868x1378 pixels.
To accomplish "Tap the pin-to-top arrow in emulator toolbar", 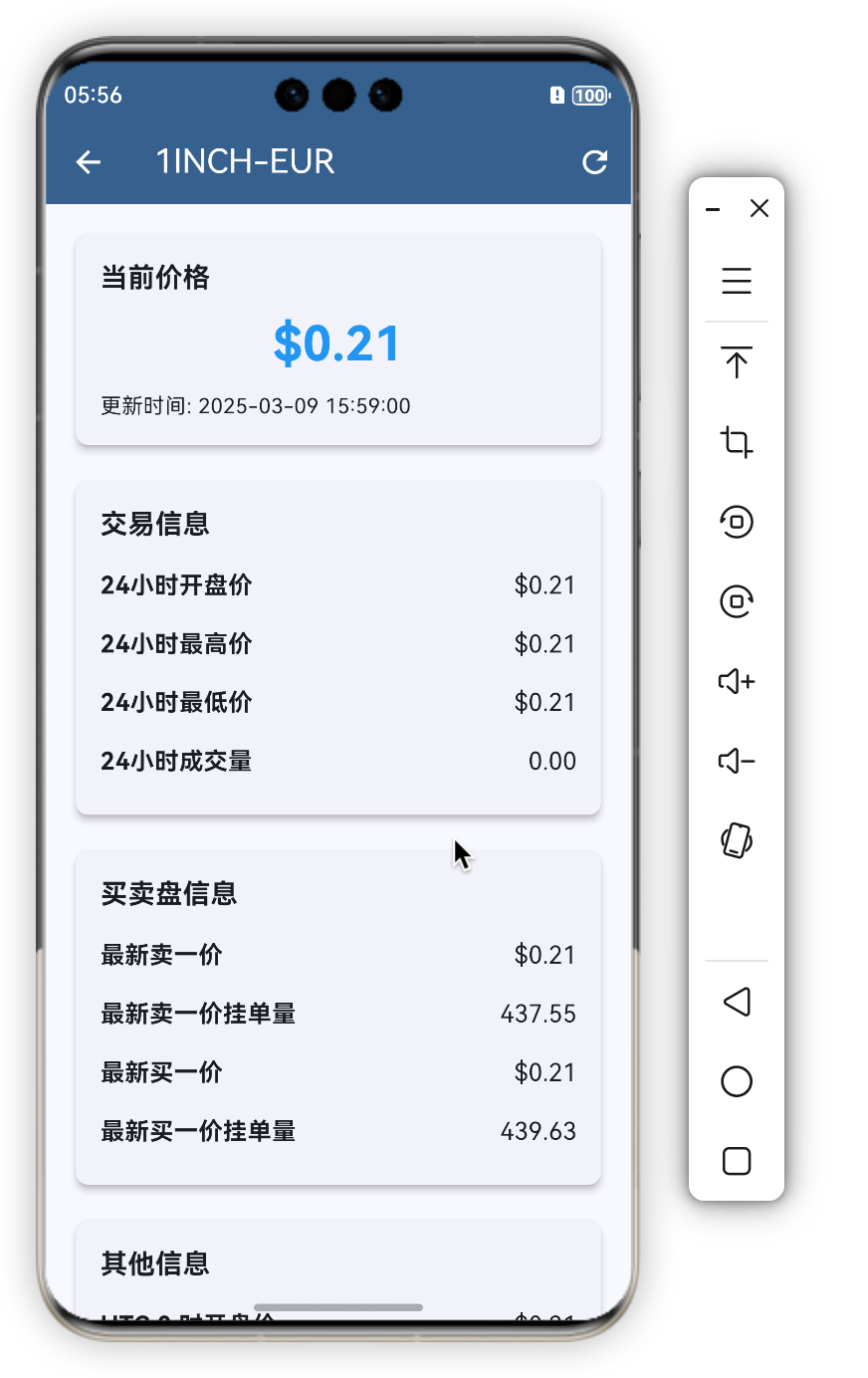I will coord(737,361).
